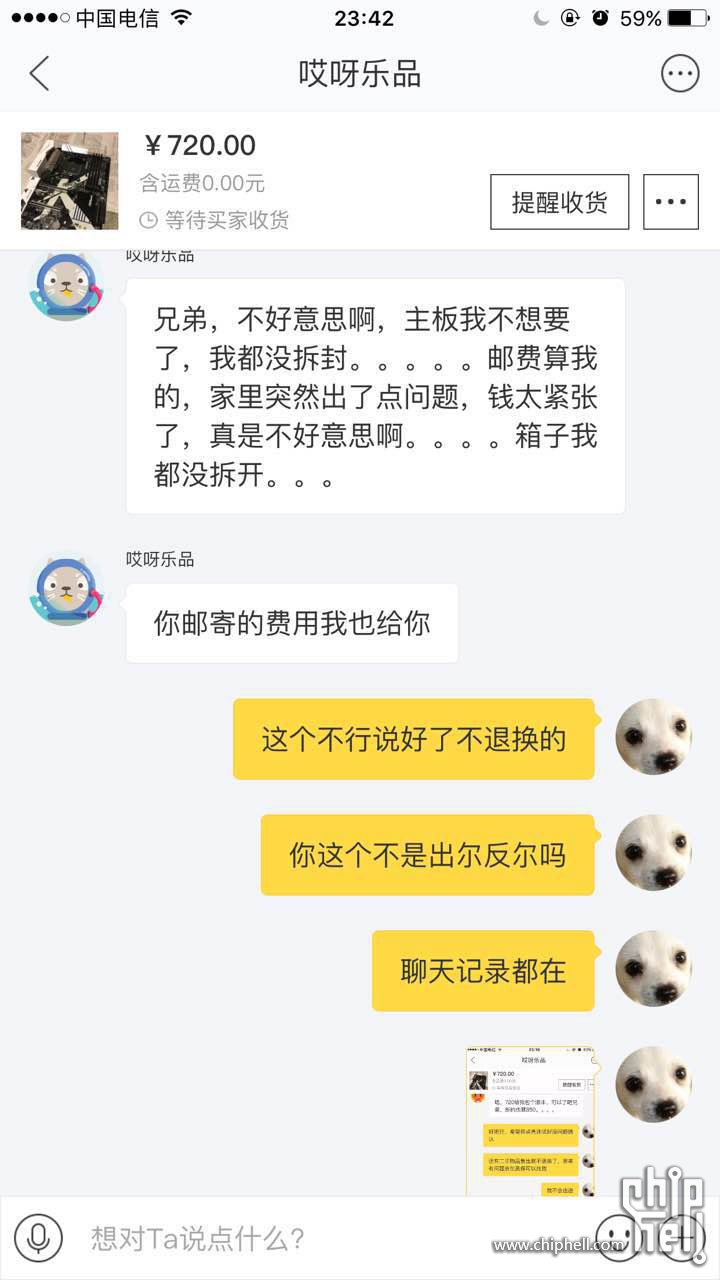View the sent chat screenshot image
Viewport: 720px width, 1280px height.
(x=529, y=1122)
